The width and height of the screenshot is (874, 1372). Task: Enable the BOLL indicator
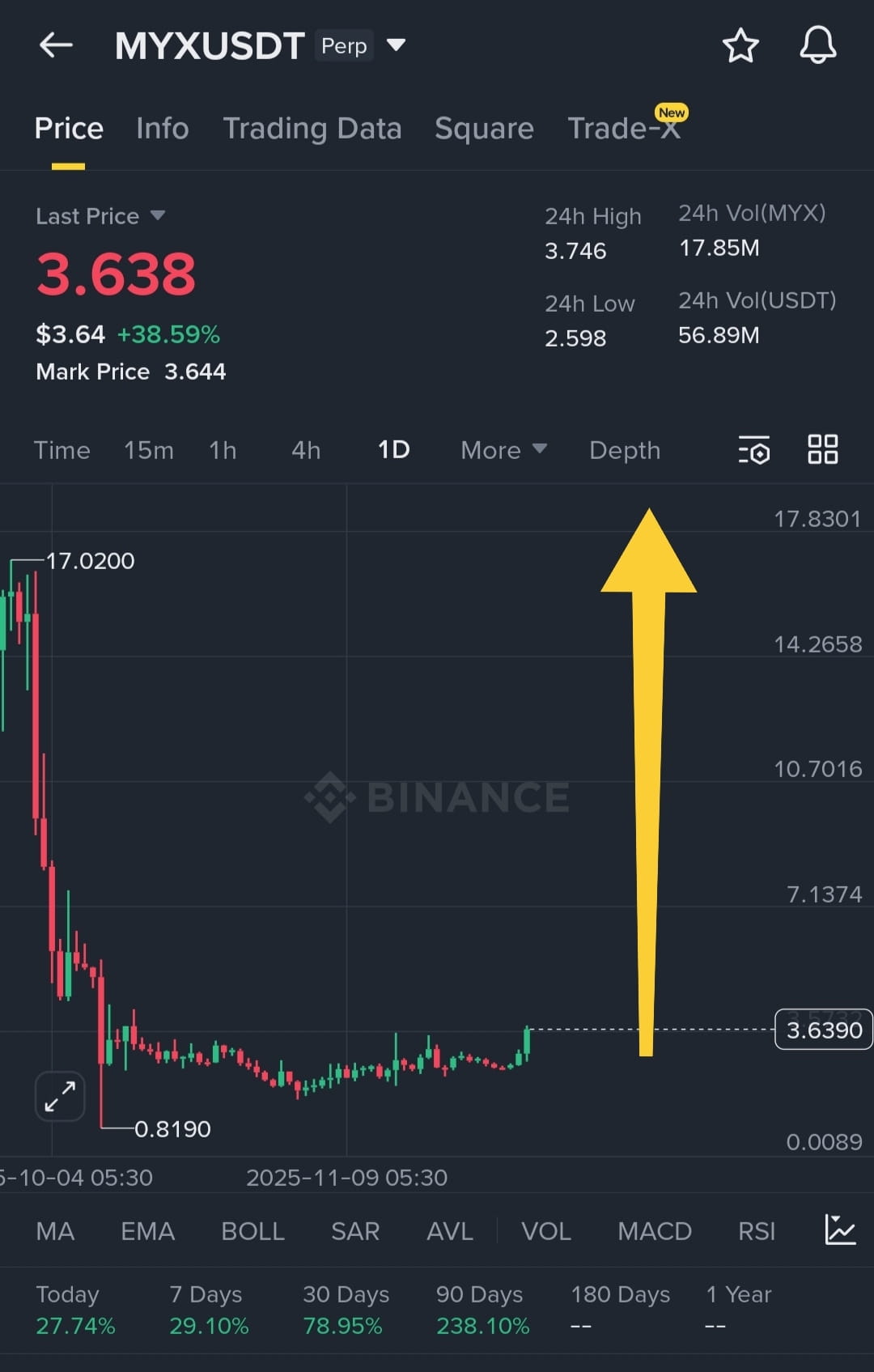(x=252, y=1231)
